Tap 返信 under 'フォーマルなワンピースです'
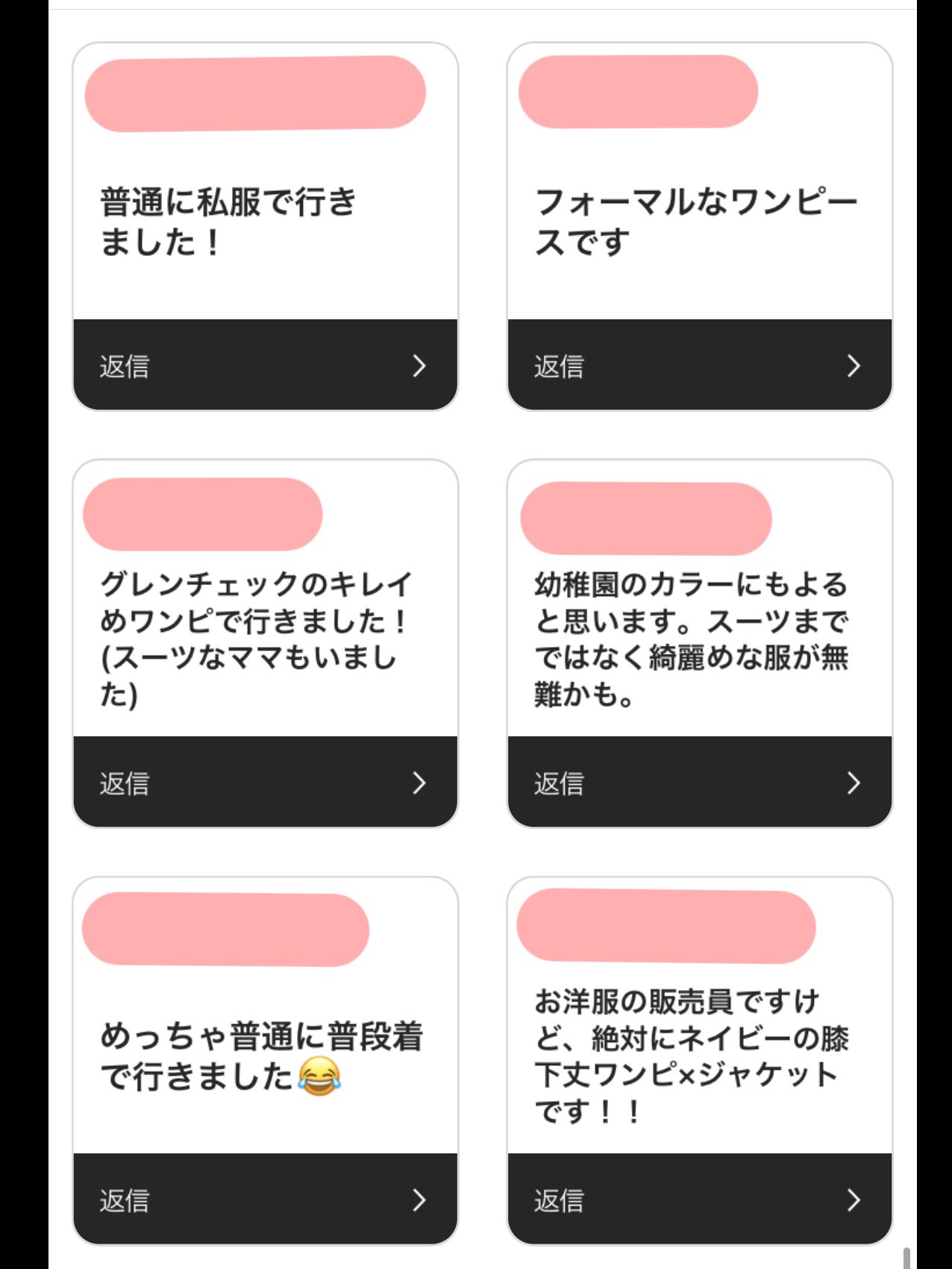The height and width of the screenshot is (1269, 952). [x=699, y=365]
